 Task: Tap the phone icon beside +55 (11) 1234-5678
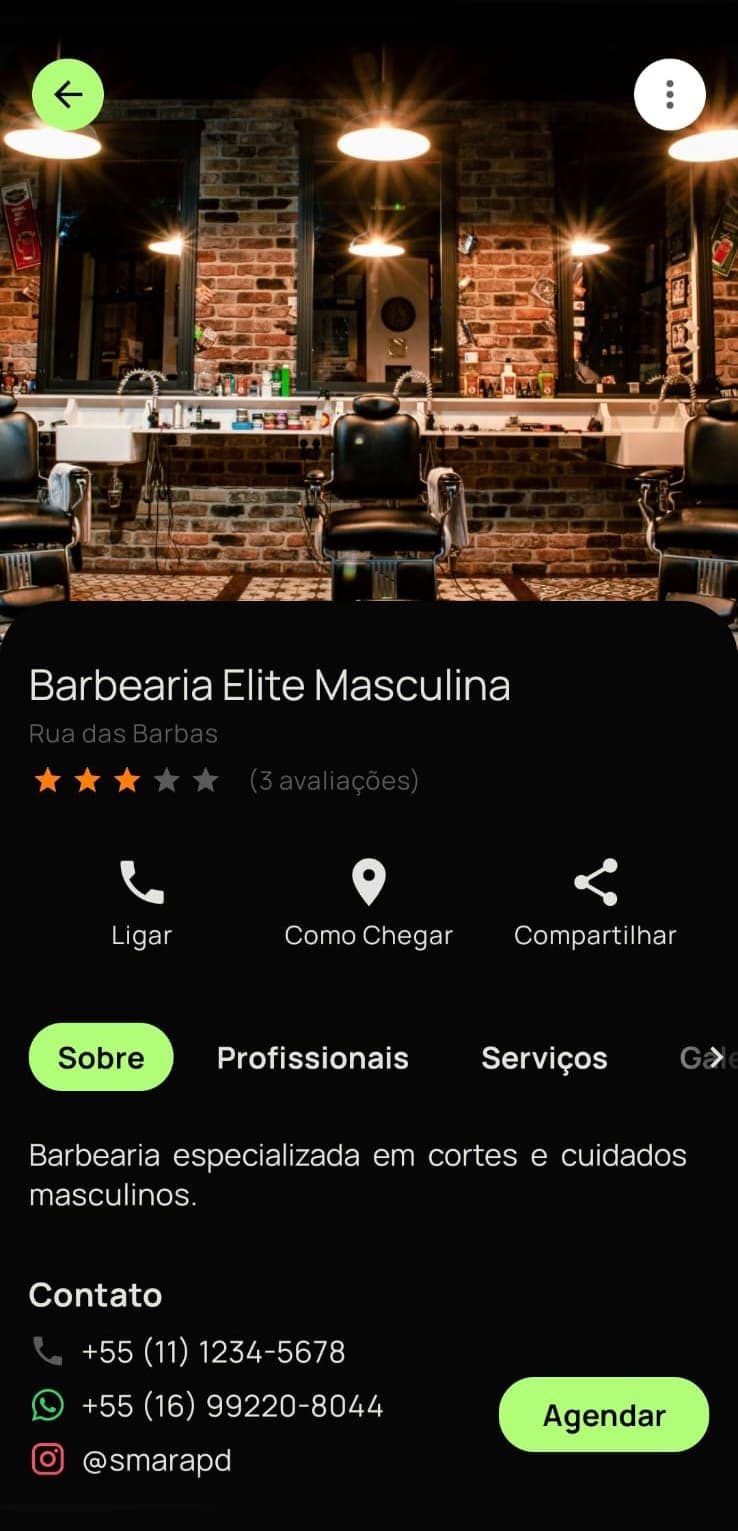coord(46,1351)
